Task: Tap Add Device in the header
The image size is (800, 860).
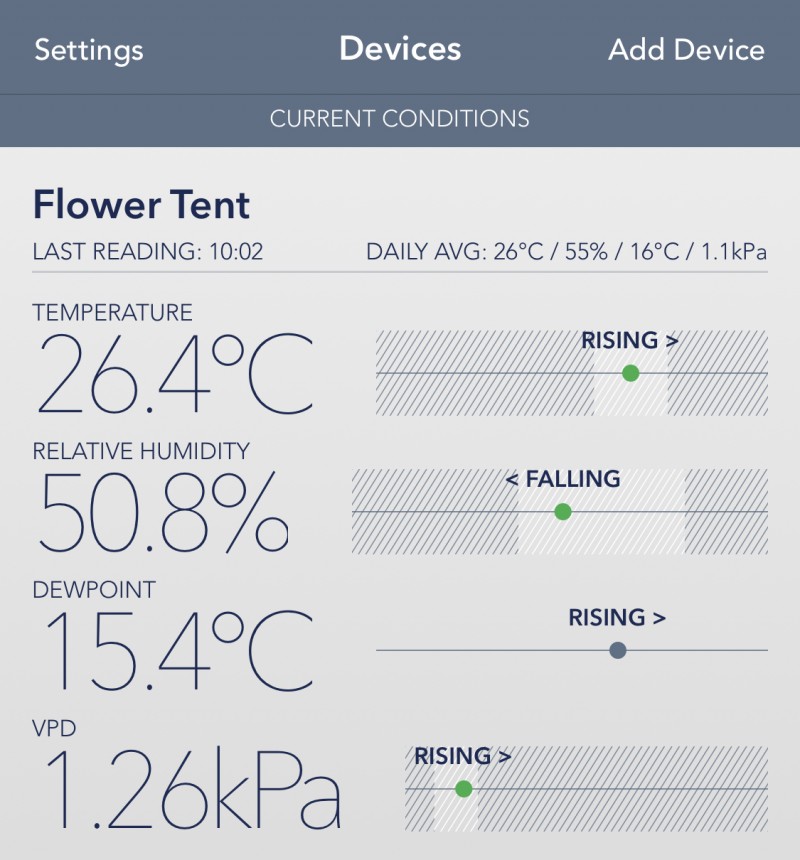Action: click(686, 50)
